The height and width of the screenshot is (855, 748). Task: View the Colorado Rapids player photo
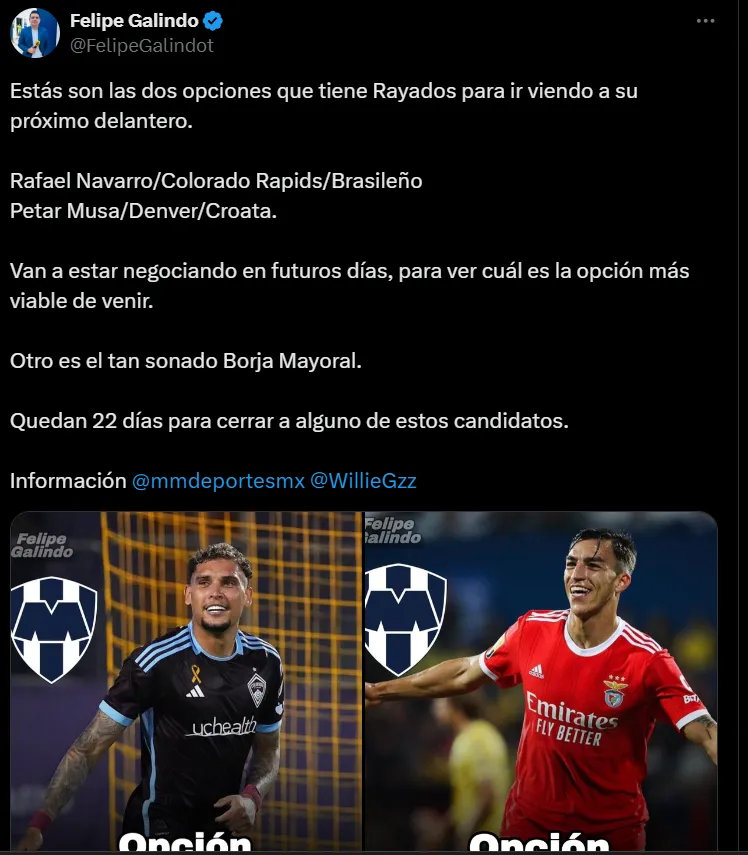tap(186, 682)
